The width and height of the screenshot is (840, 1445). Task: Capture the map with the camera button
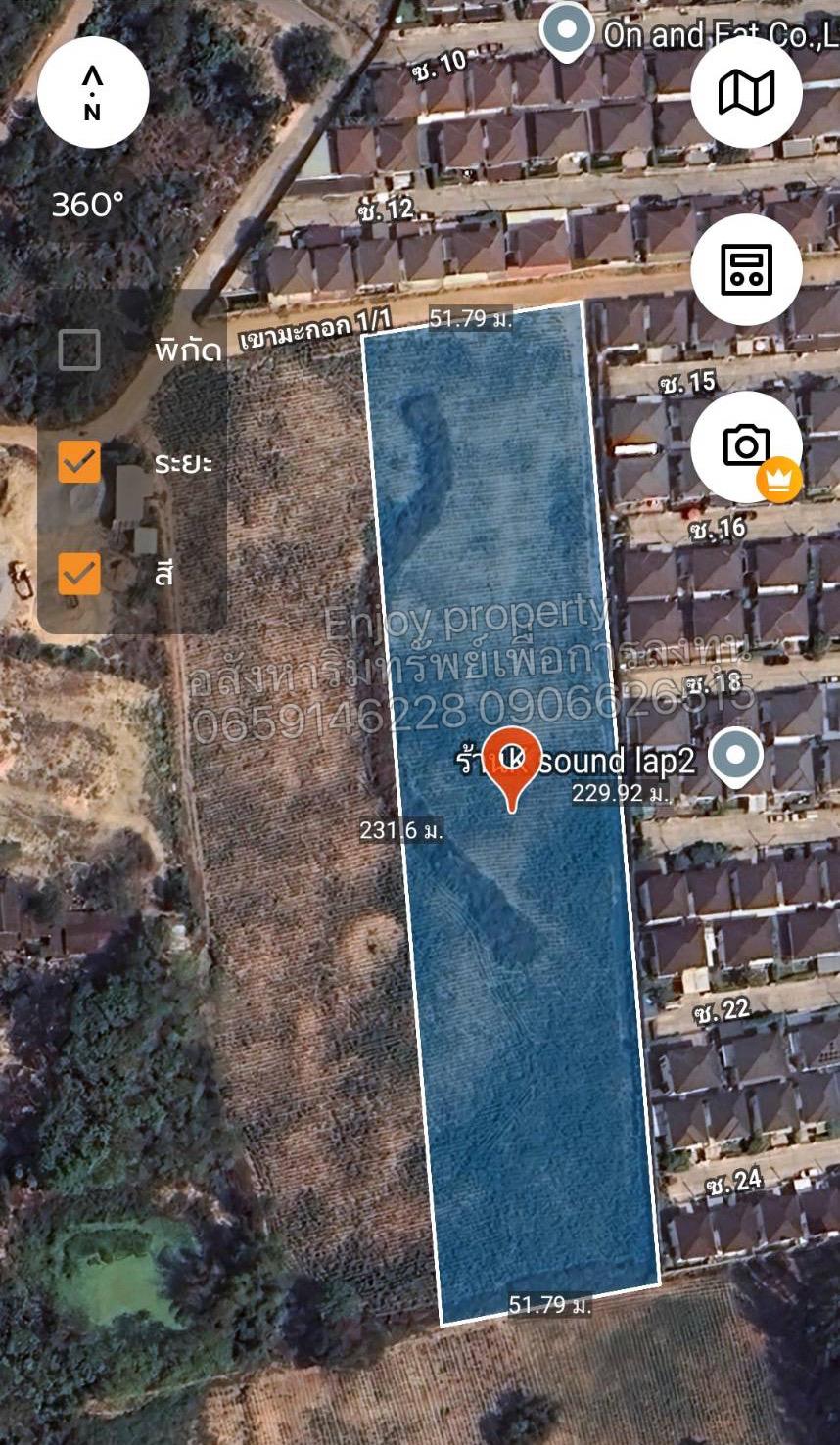click(x=746, y=446)
